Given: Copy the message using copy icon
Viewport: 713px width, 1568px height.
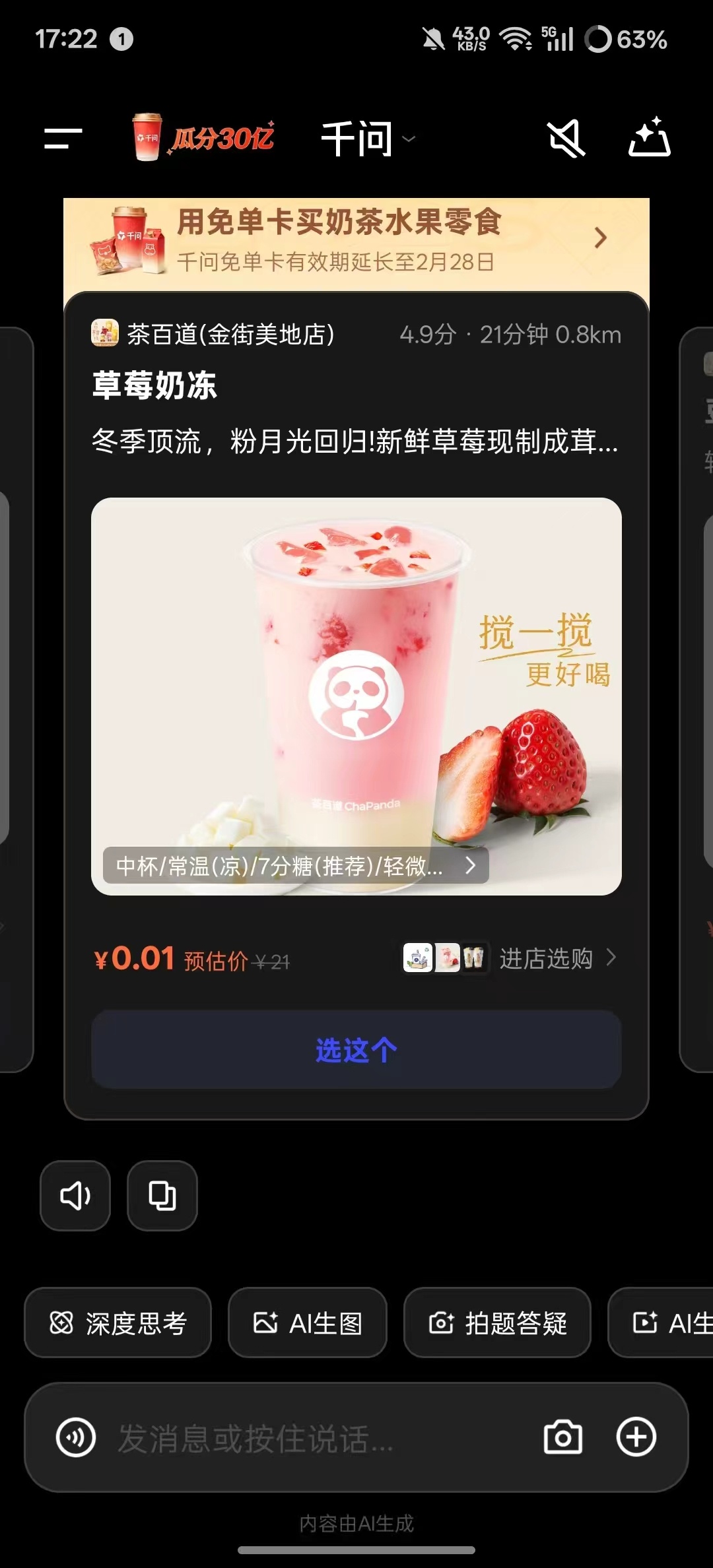Looking at the screenshot, I should (162, 1196).
